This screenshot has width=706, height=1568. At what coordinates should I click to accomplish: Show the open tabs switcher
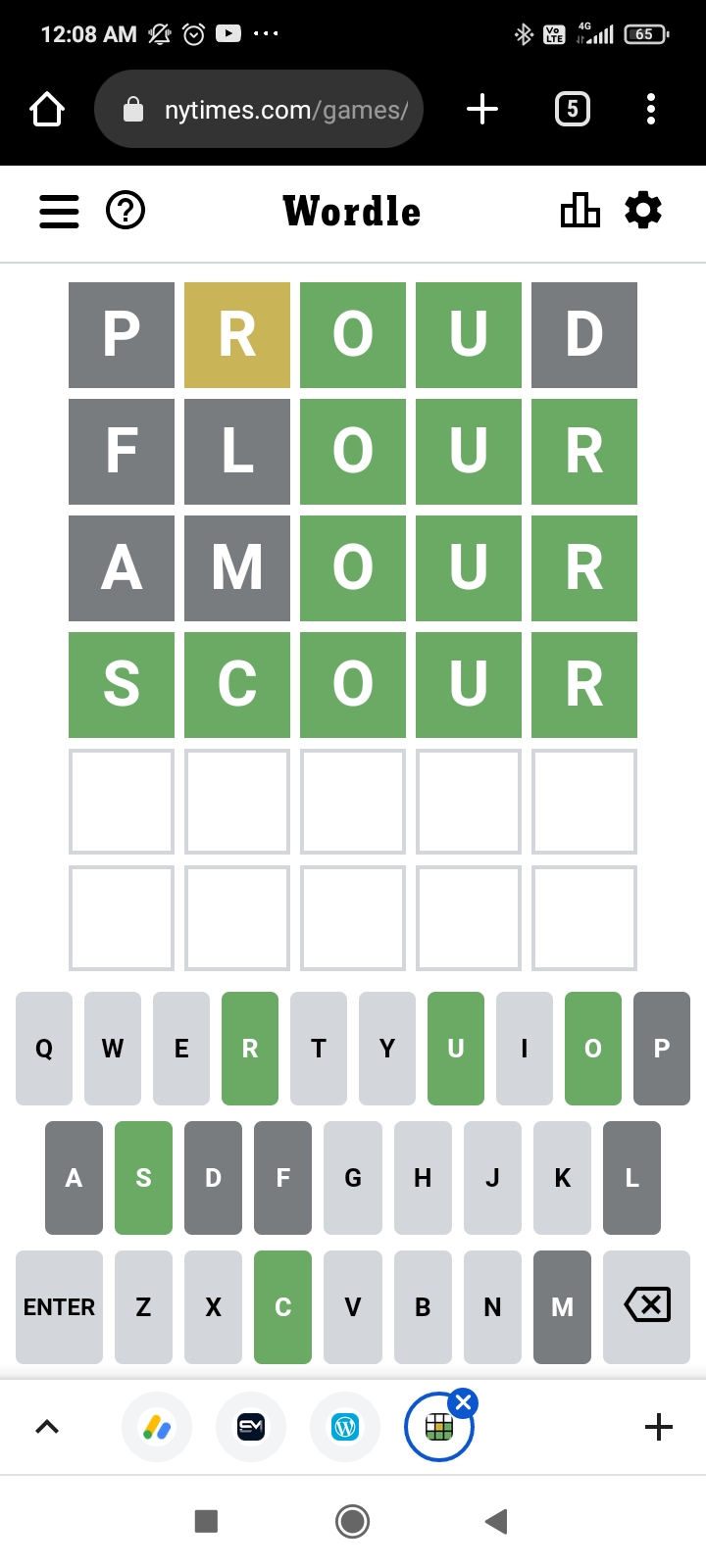[x=573, y=109]
